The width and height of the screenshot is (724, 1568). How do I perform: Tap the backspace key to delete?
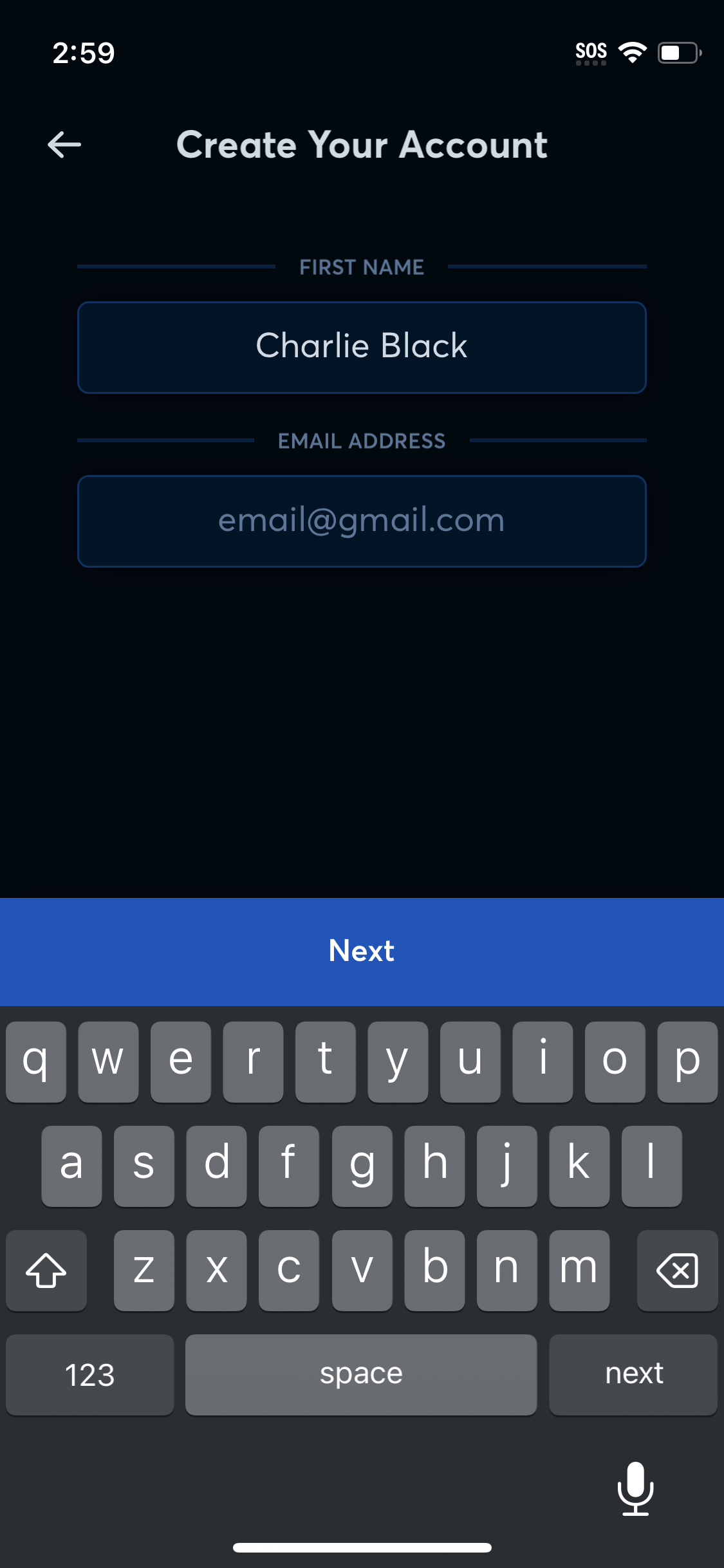click(677, 1270)
